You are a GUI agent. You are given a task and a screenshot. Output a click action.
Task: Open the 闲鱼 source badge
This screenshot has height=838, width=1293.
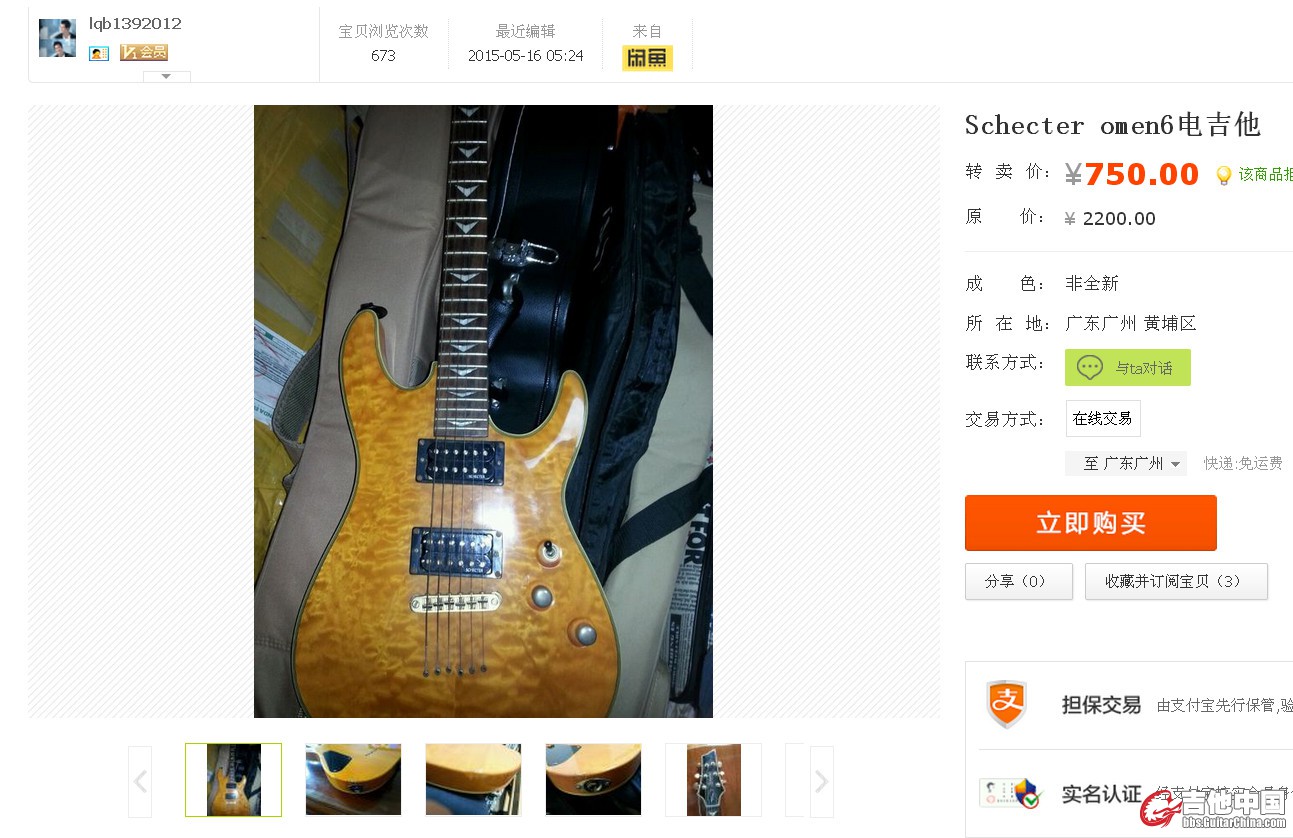click(x=647, y=58)
